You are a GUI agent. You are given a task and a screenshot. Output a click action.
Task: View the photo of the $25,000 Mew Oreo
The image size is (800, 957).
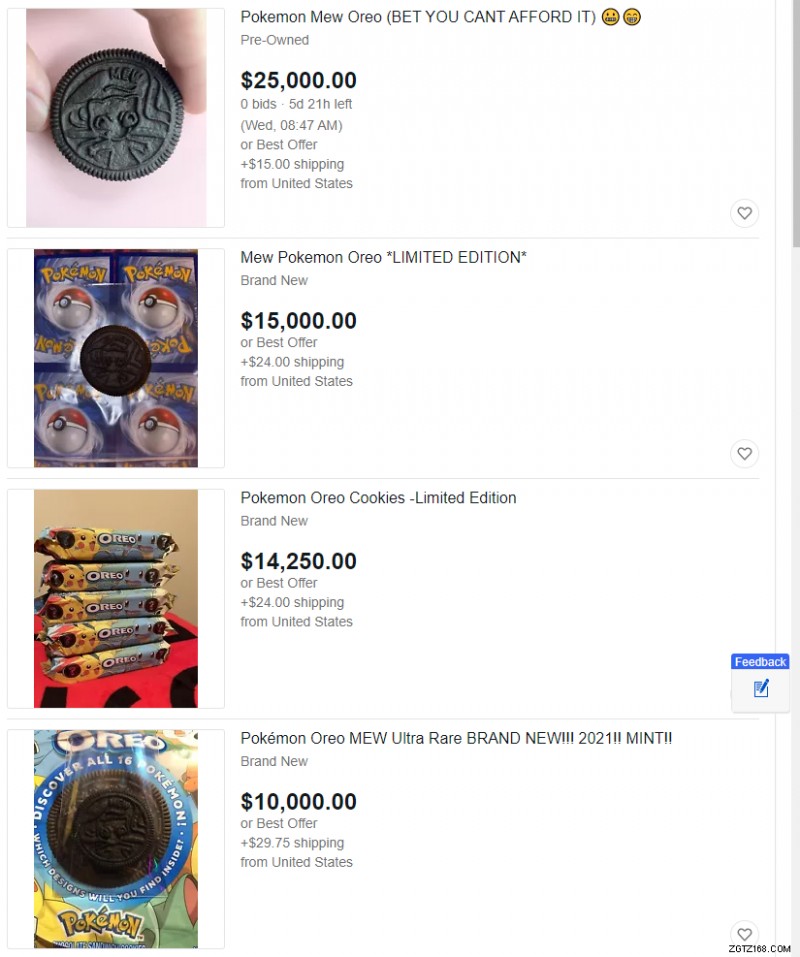pos(116,118)
